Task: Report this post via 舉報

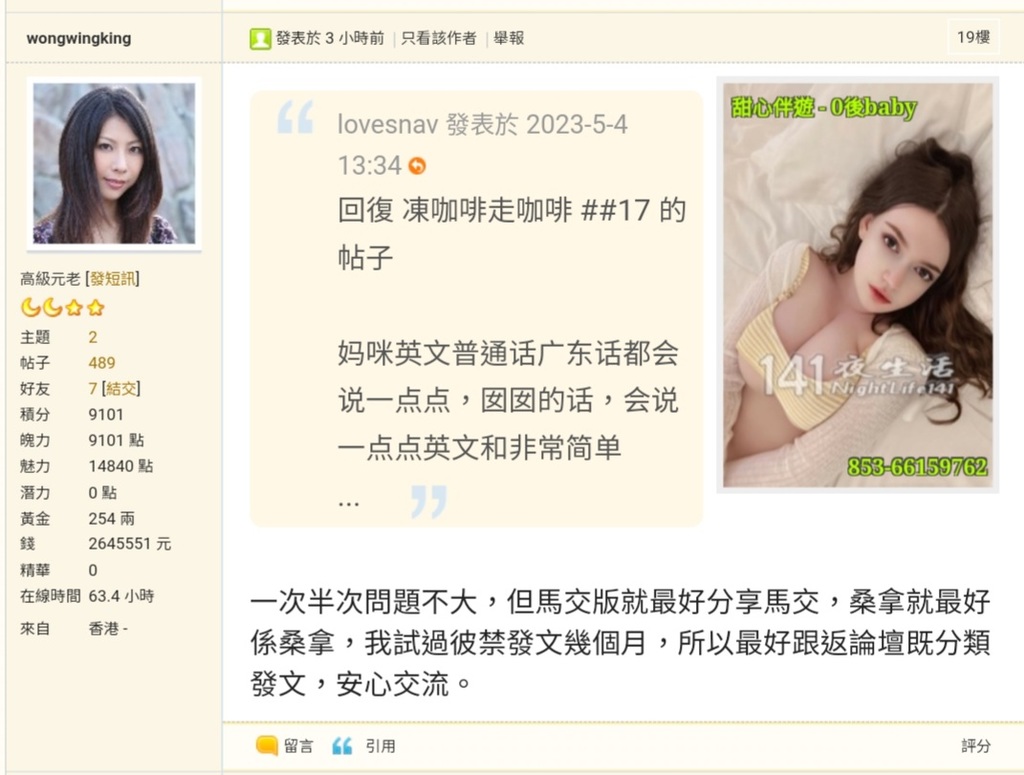Action: tap(508, 38)
